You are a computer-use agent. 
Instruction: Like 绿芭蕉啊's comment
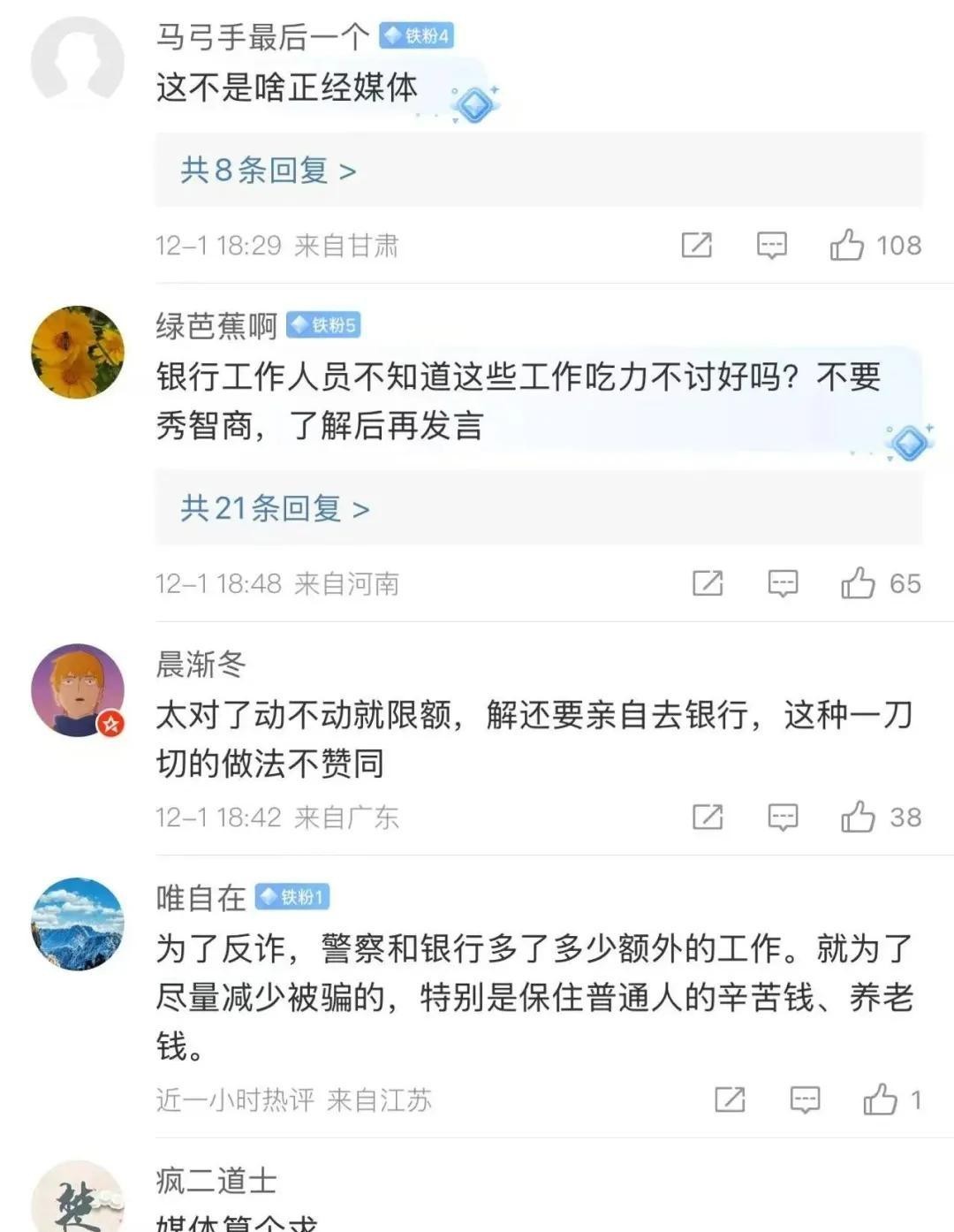point(858,583)
